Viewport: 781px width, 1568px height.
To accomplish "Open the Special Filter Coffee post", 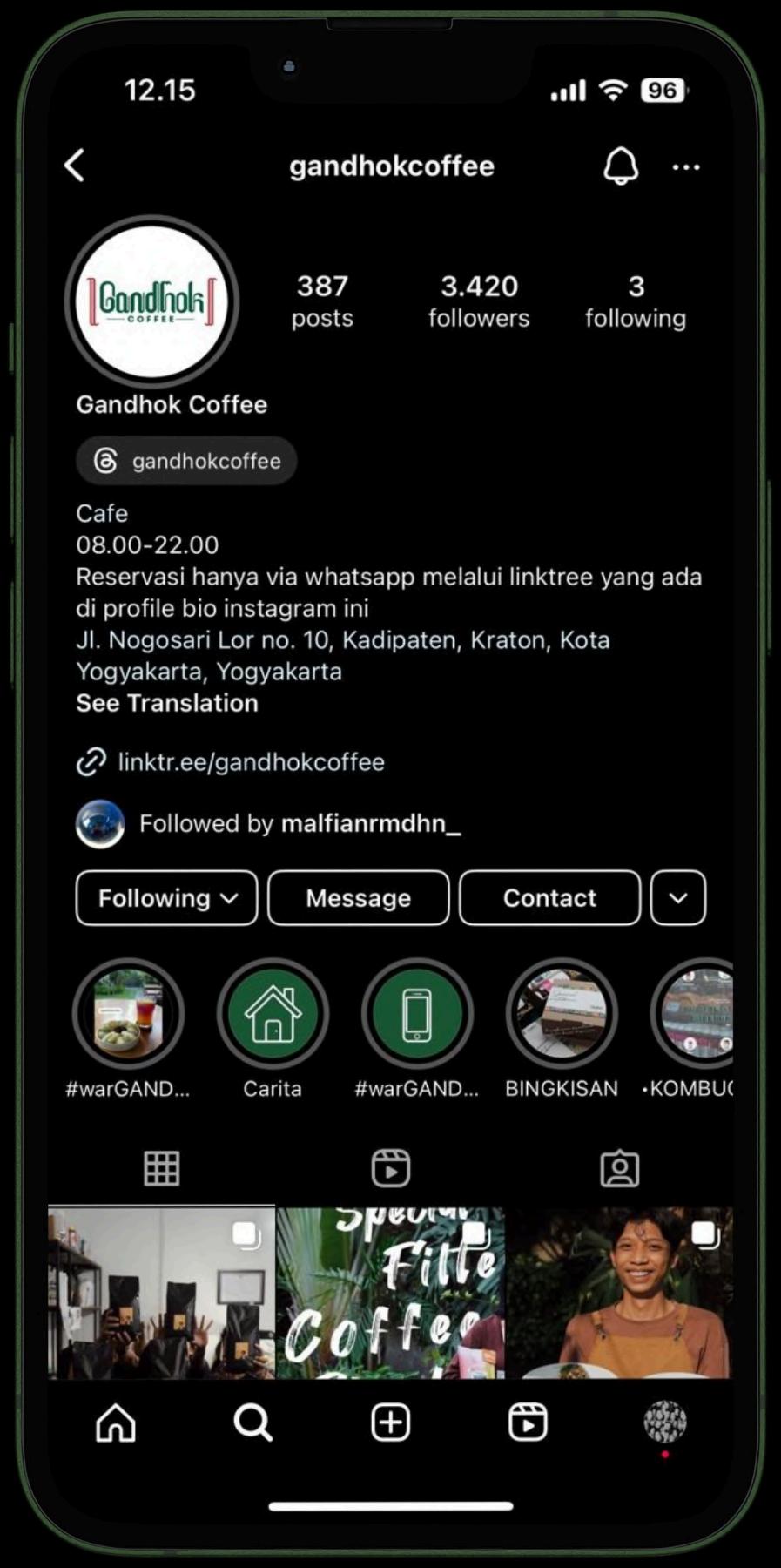I will click(x=391, y=1293).
